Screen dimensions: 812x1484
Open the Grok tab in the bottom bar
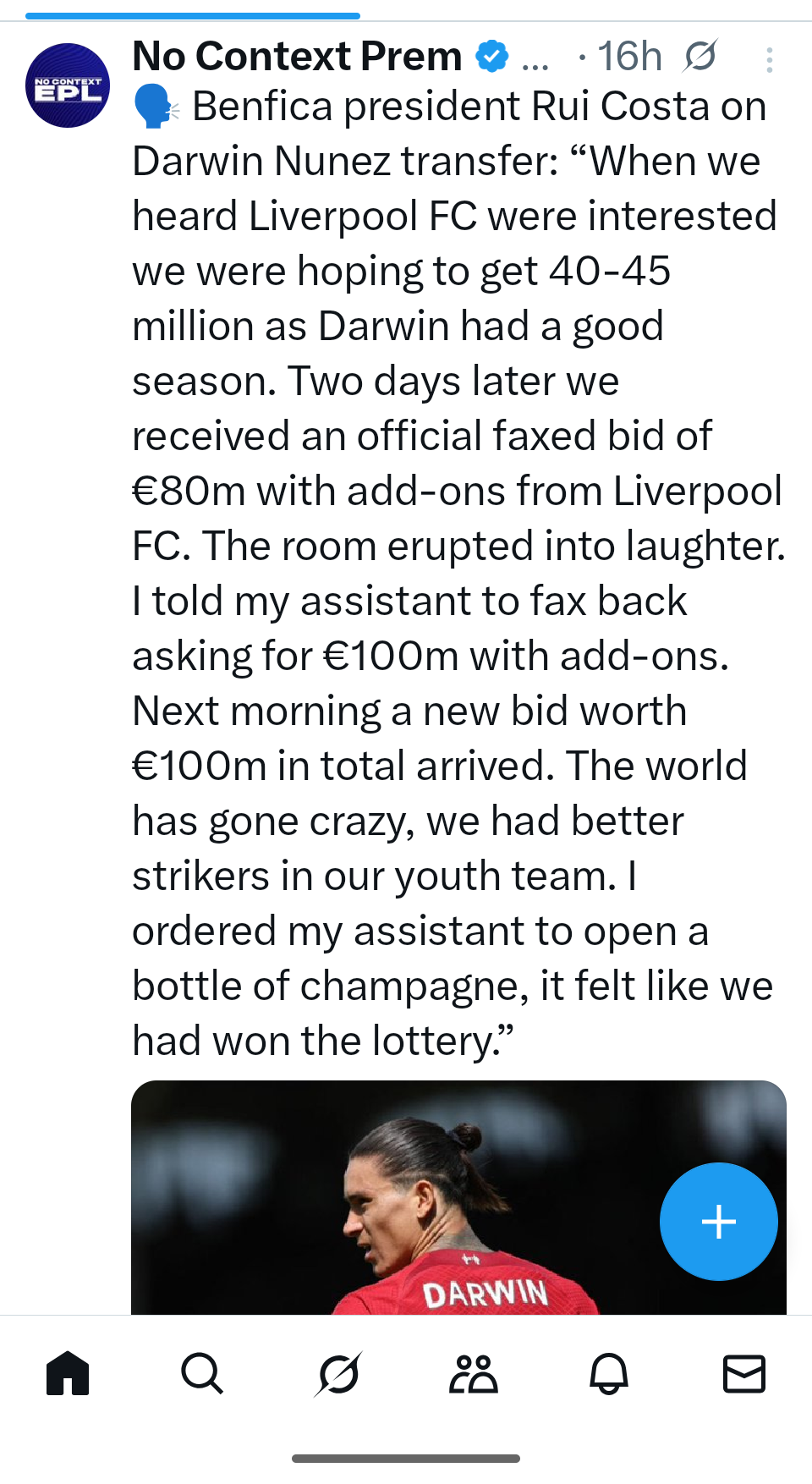coord(338,1372)
